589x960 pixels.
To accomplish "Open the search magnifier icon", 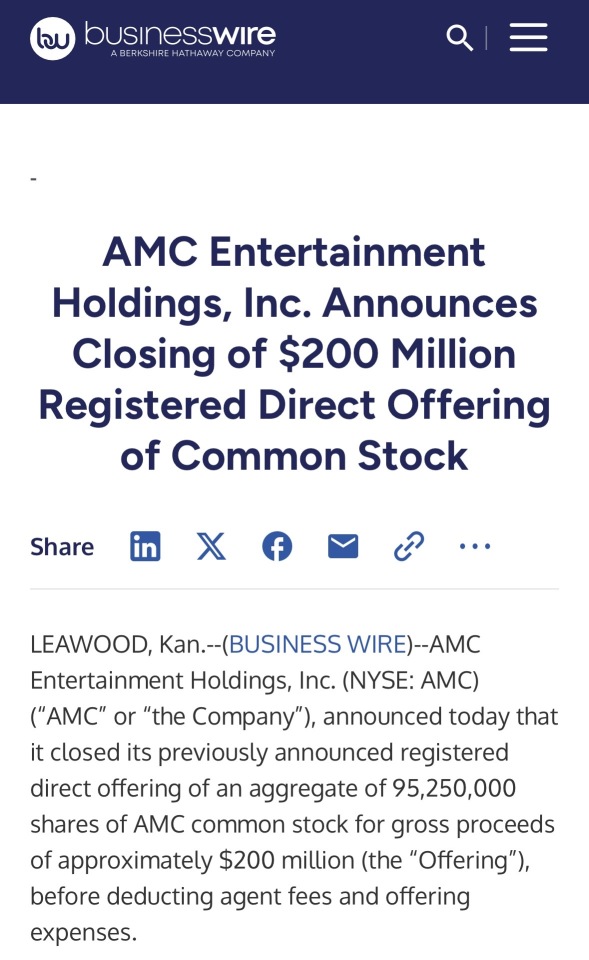I will coord(459,38).
